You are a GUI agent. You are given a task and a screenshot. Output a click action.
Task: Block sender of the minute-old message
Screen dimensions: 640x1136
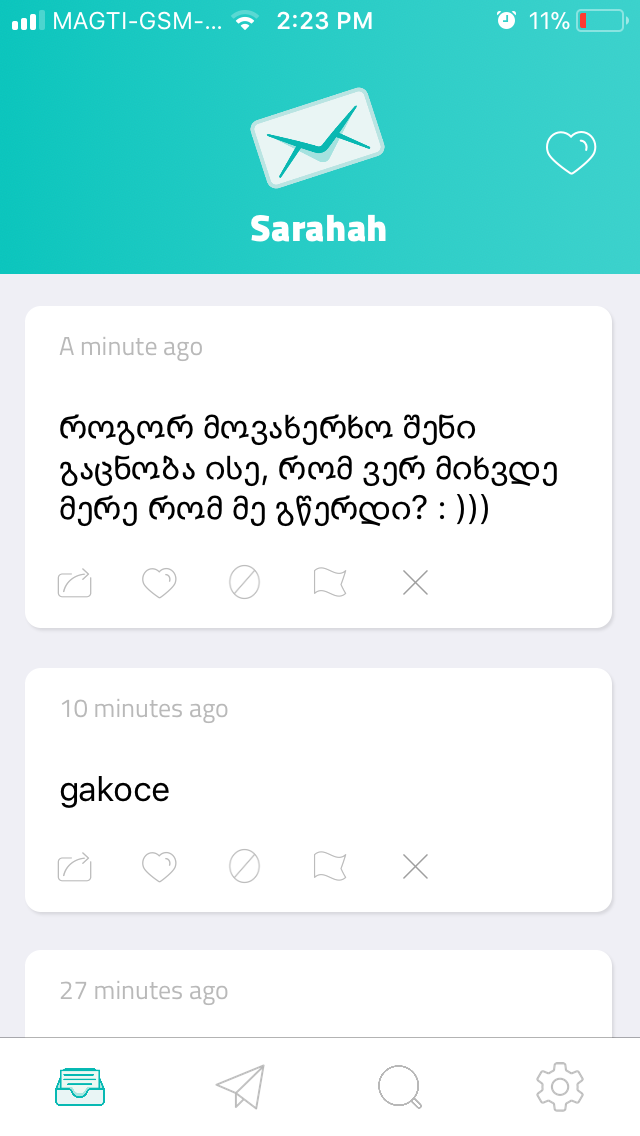[x=244, y=582]
